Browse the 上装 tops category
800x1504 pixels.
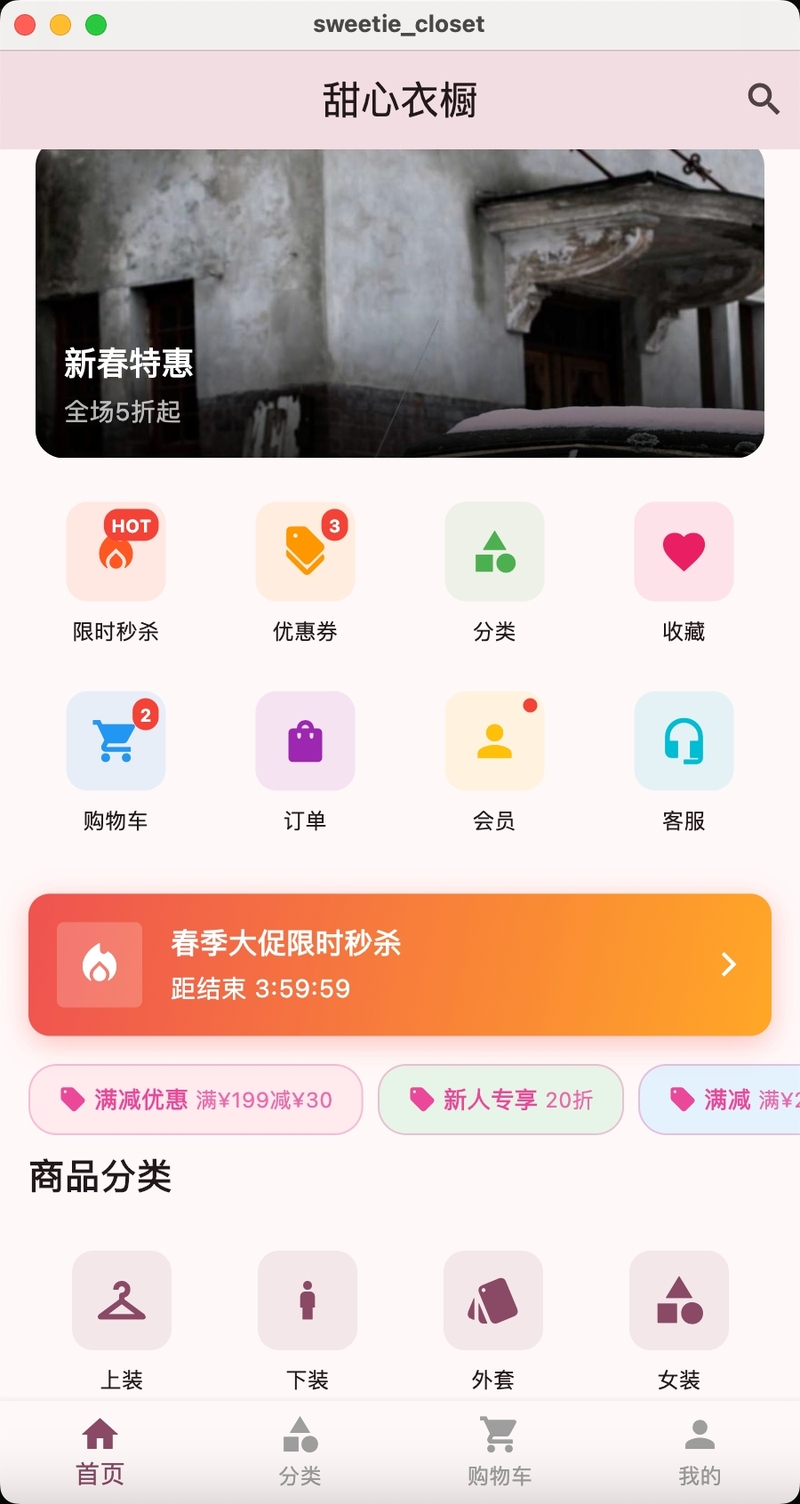pyautogui.click(x=122, y=1300)
